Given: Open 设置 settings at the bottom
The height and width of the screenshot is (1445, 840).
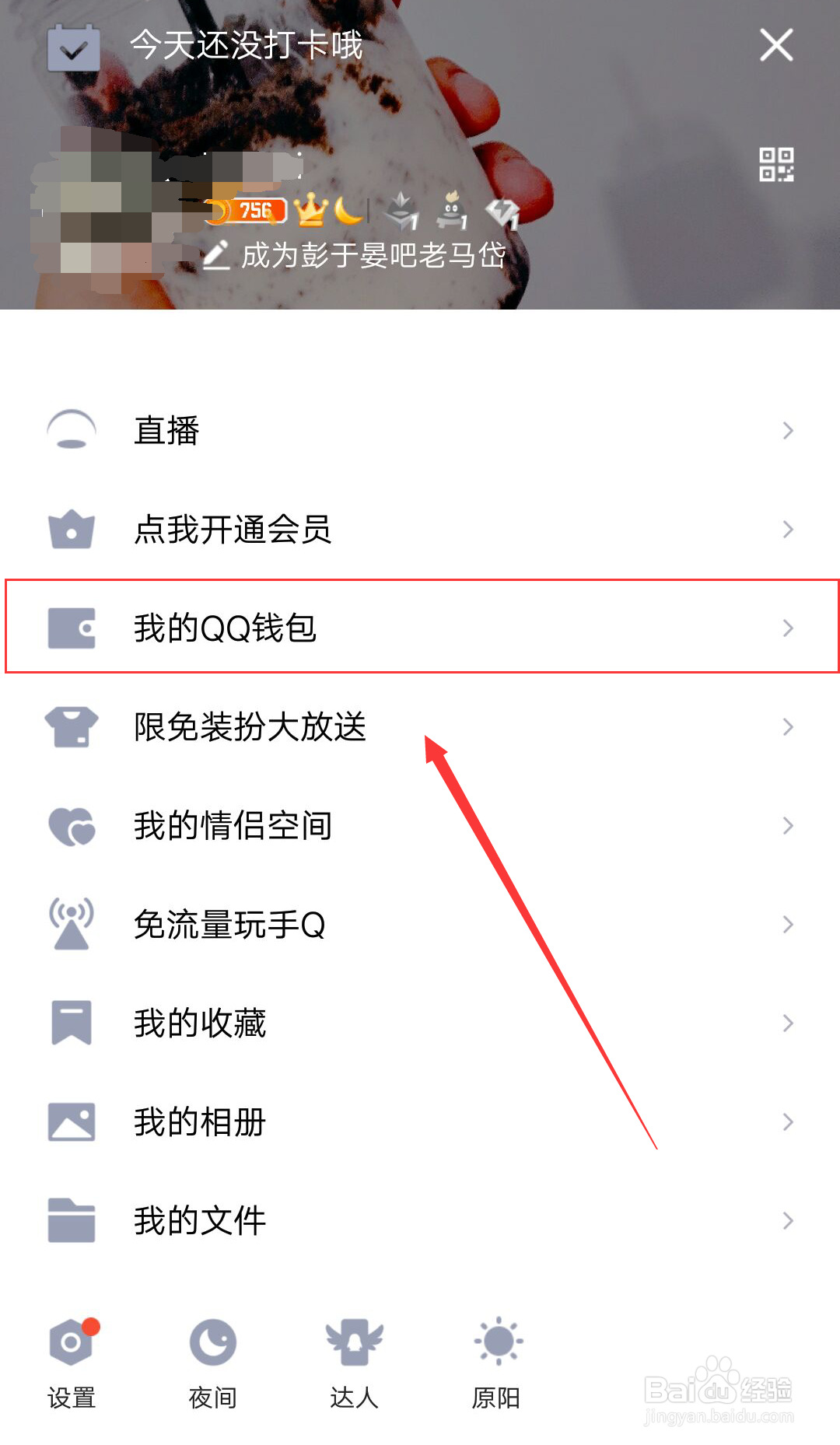Looking at the screenshot, I should pyautogui.click(x=71, y=1359).
